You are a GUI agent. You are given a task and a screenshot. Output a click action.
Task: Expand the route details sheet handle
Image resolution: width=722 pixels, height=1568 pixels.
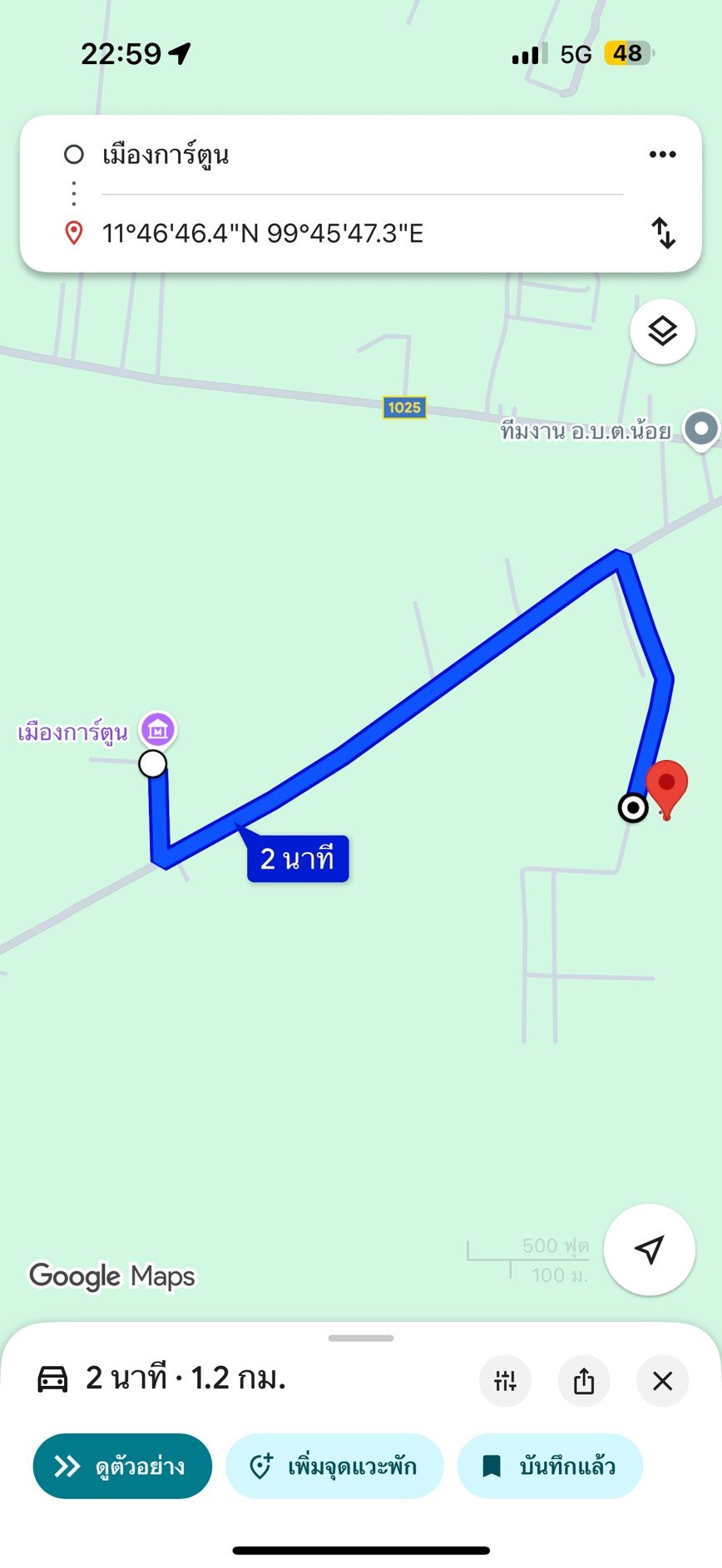click(x=361, y=1338)
